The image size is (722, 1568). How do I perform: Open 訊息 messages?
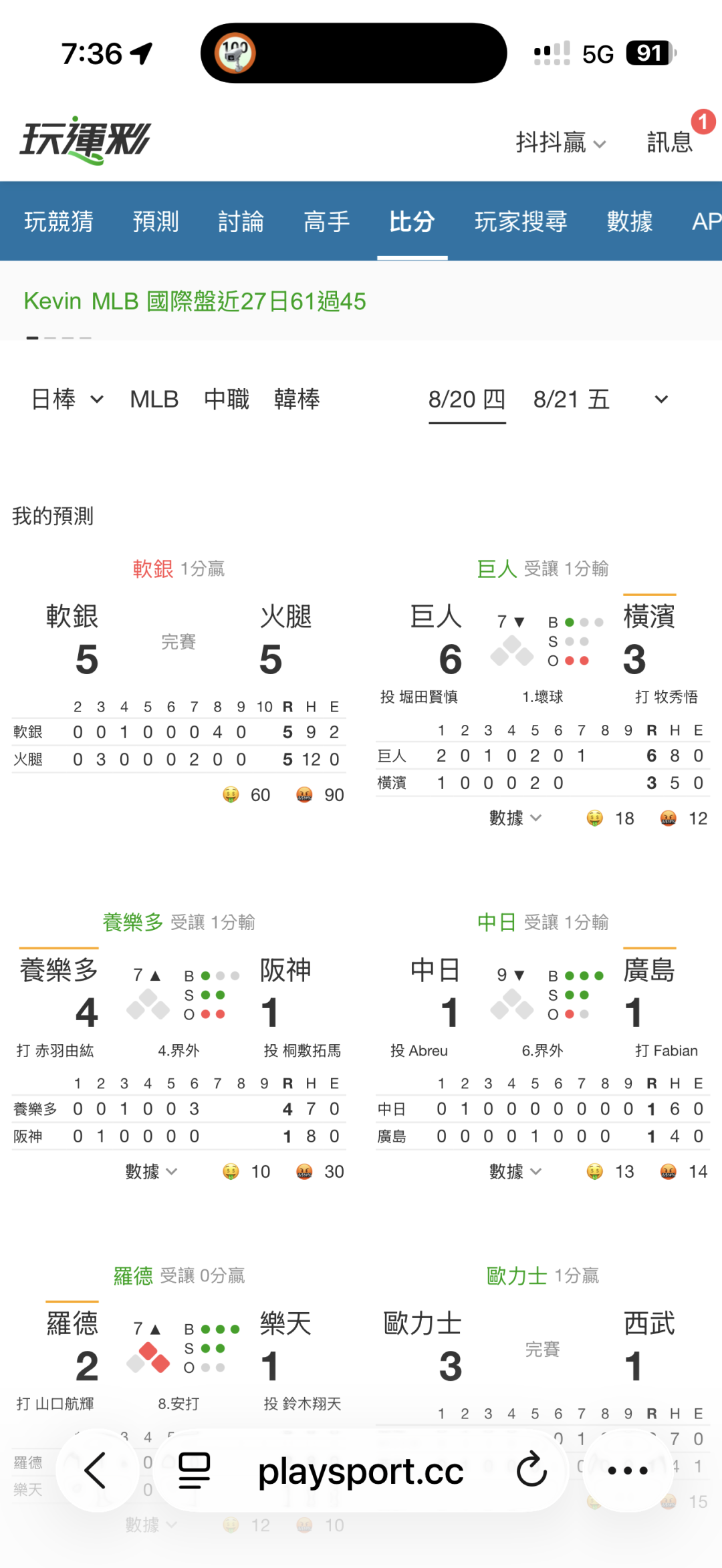point(670,142)
